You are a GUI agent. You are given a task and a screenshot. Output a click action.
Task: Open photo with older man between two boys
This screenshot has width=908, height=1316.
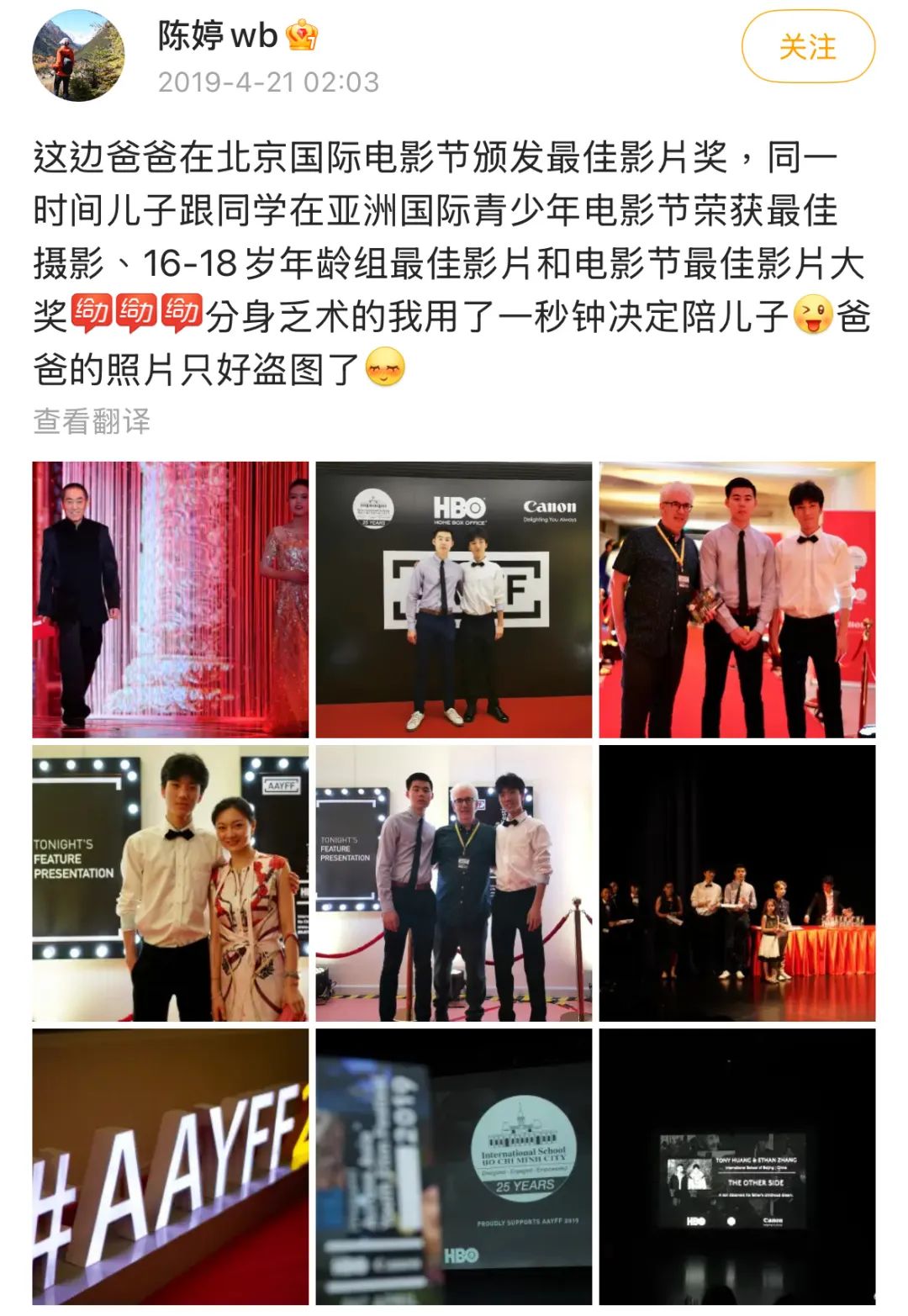click(454, 883)
